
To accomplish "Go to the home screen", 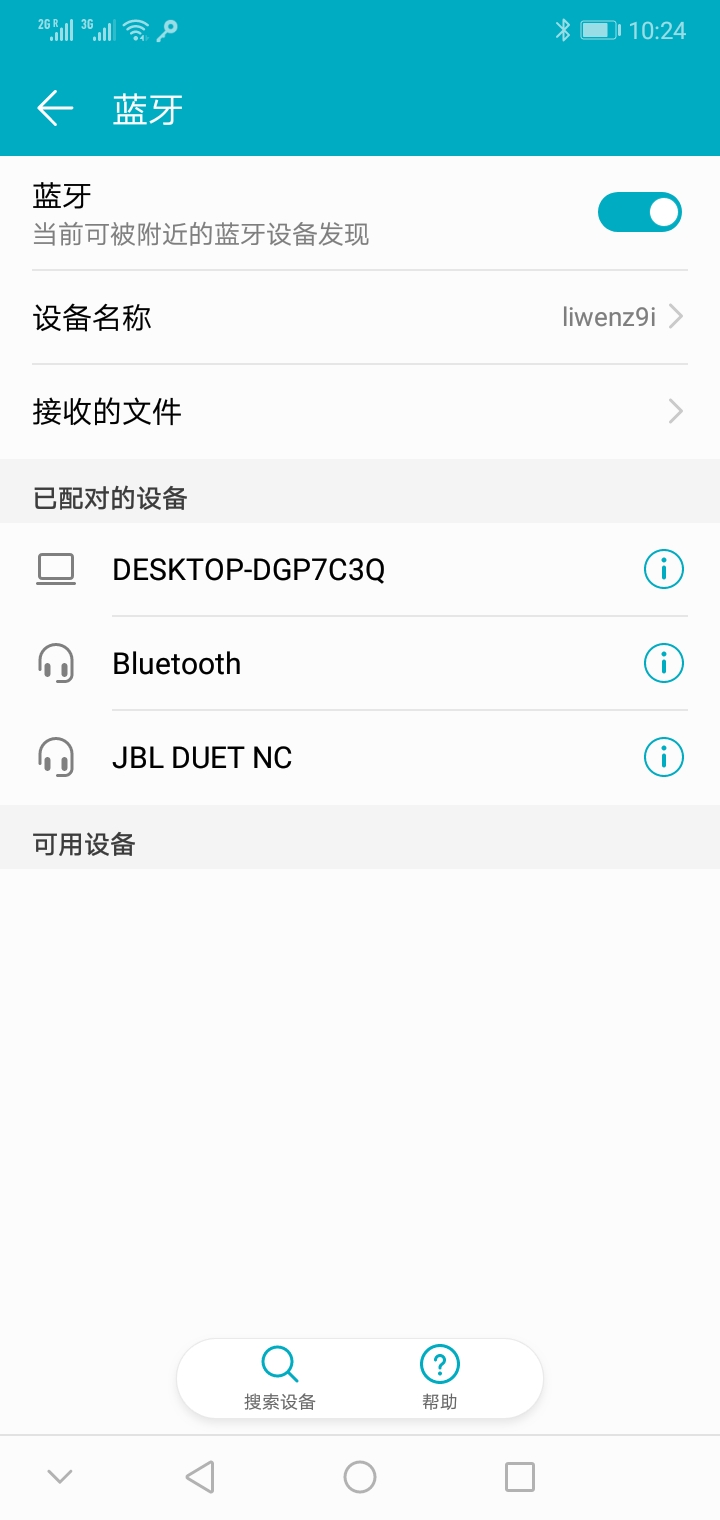I will [x=360, y=1477].
